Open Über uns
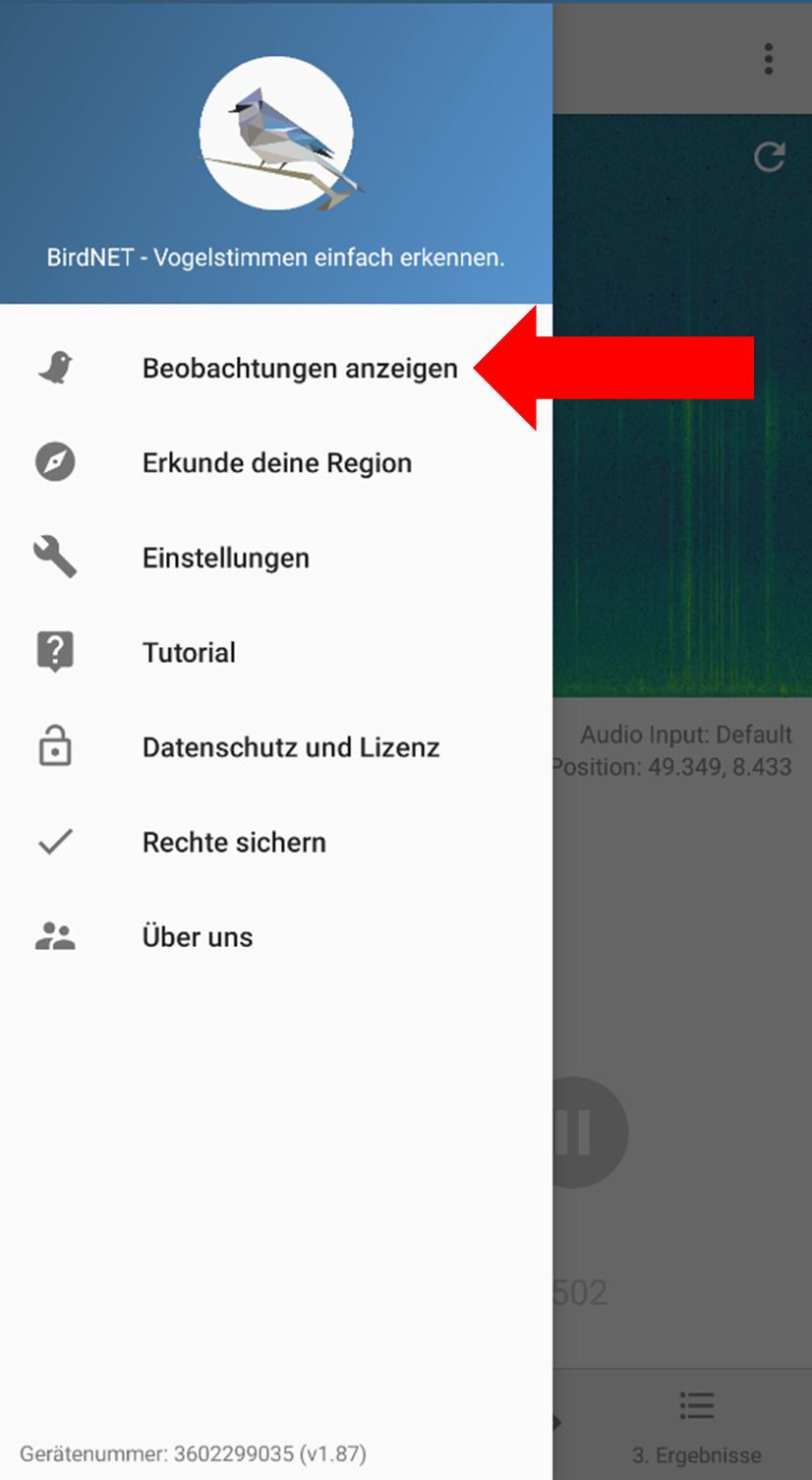812x1480 pixels. coord(276,937)
